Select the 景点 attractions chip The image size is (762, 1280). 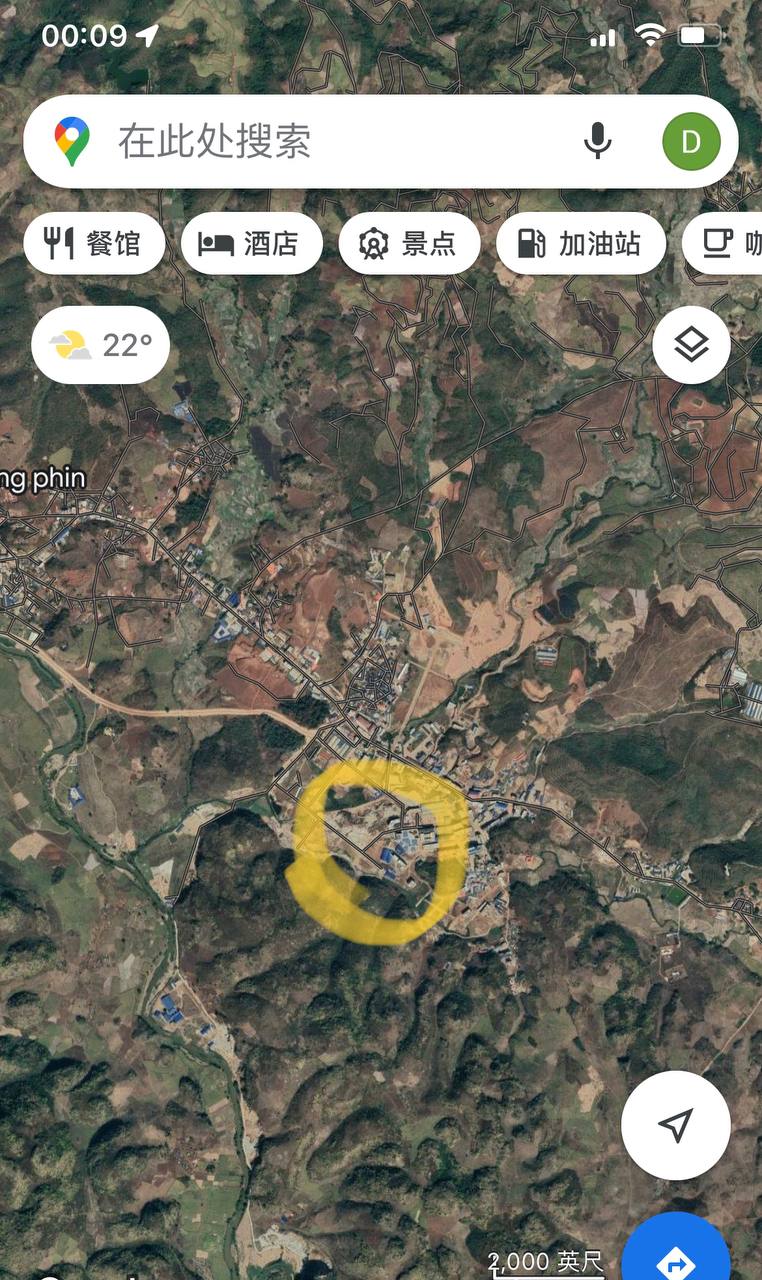408,243
